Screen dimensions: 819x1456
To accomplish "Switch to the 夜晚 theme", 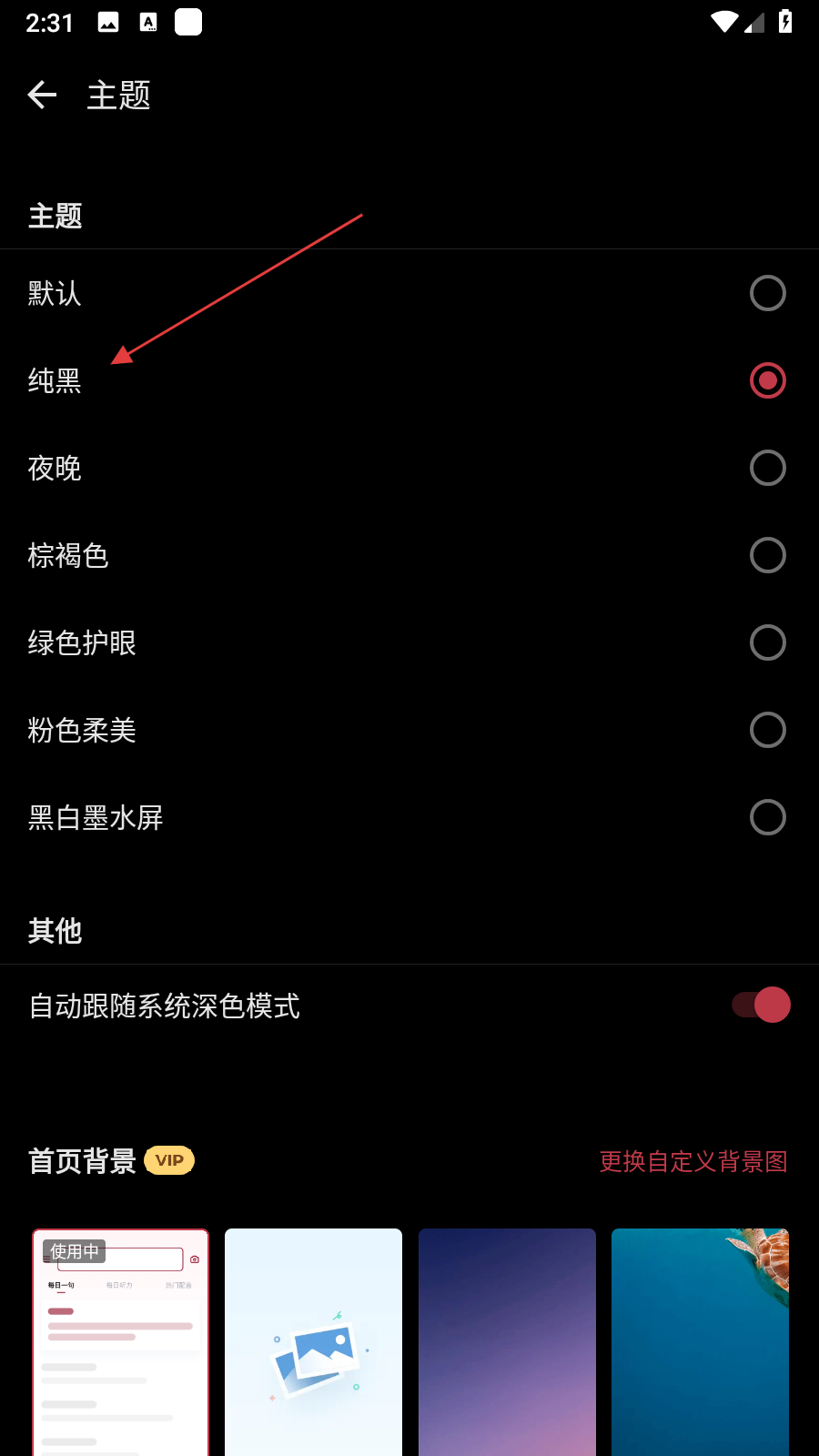I will coord(767,468).
